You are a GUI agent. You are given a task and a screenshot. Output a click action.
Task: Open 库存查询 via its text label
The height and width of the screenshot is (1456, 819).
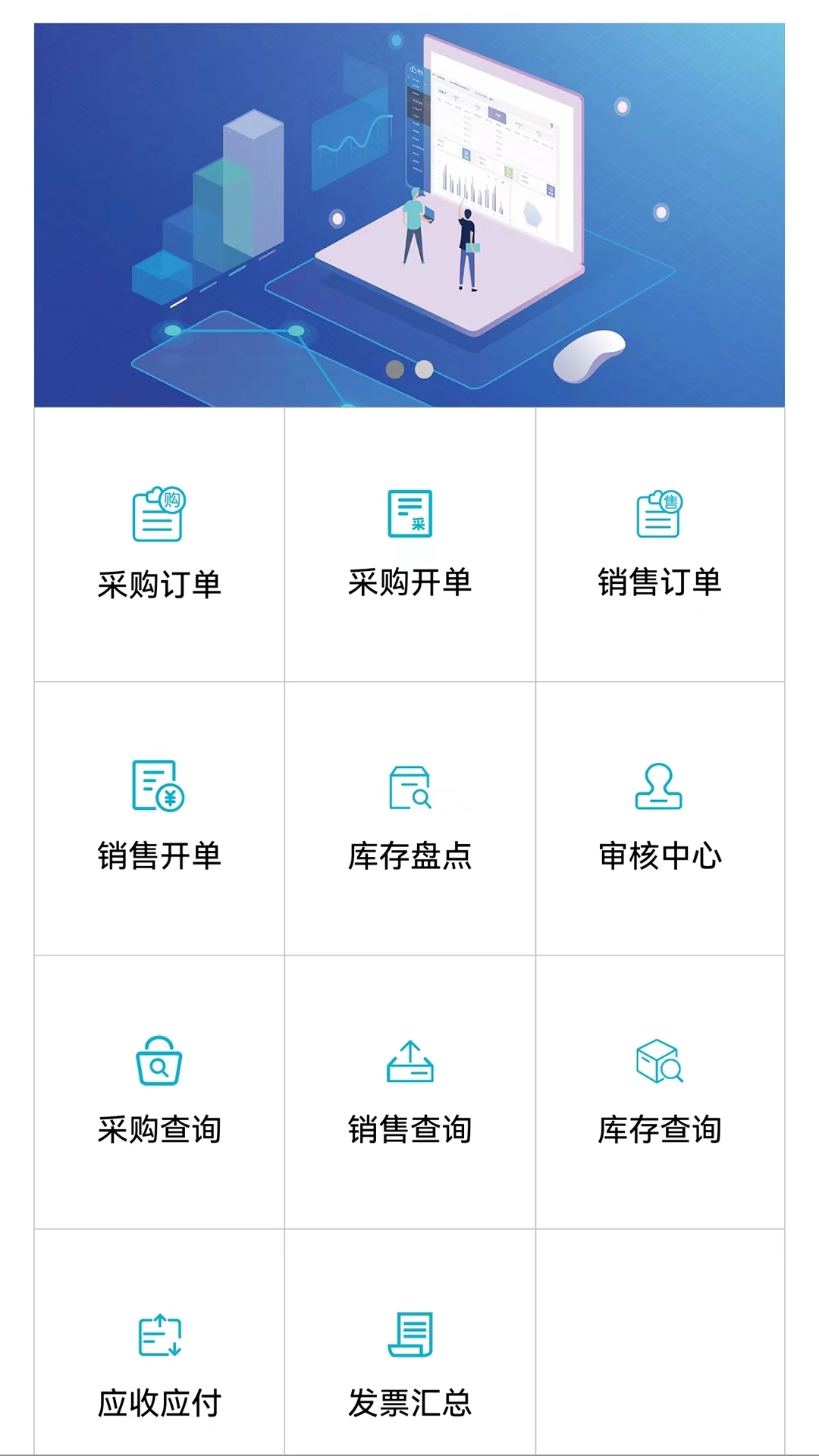click(661, 1128)
